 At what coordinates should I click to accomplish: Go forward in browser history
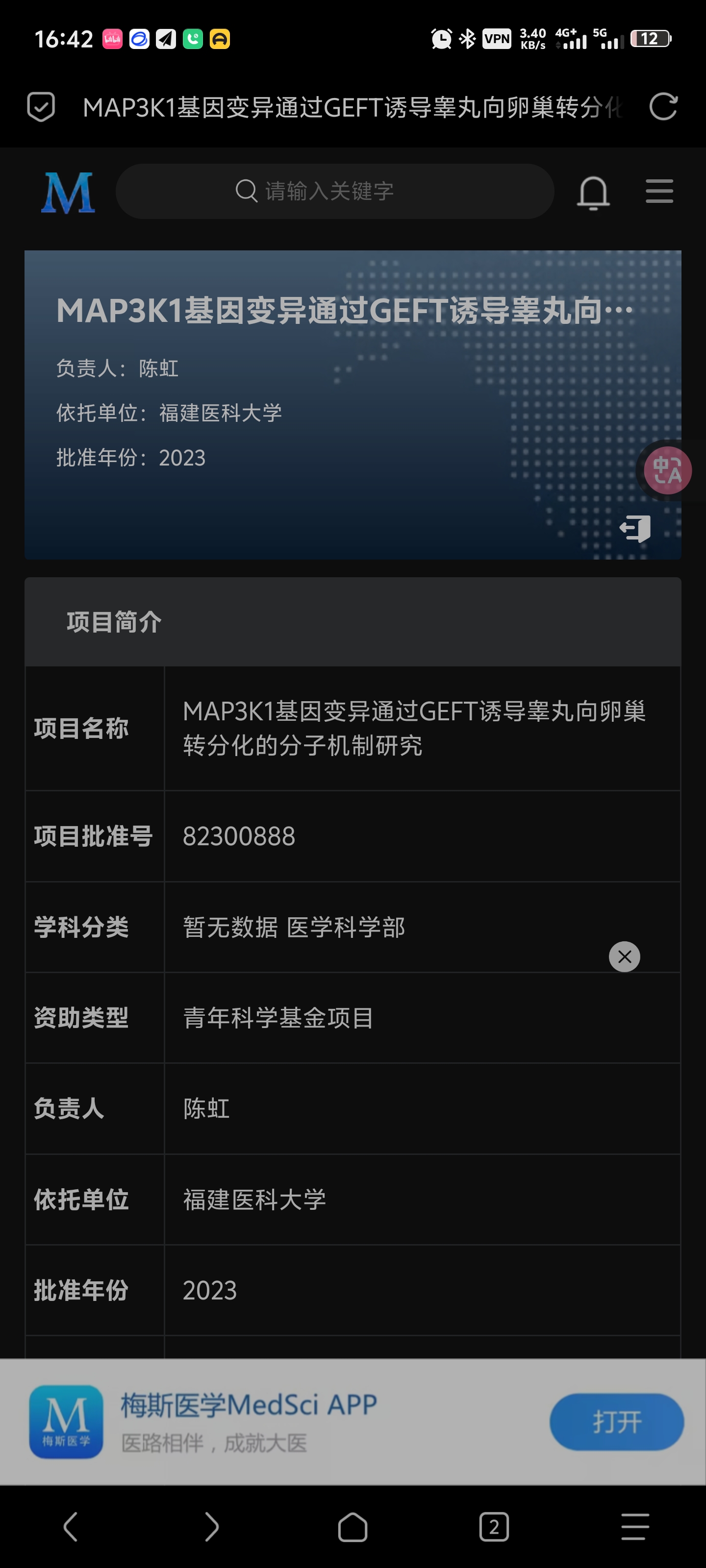(211, 1527)
